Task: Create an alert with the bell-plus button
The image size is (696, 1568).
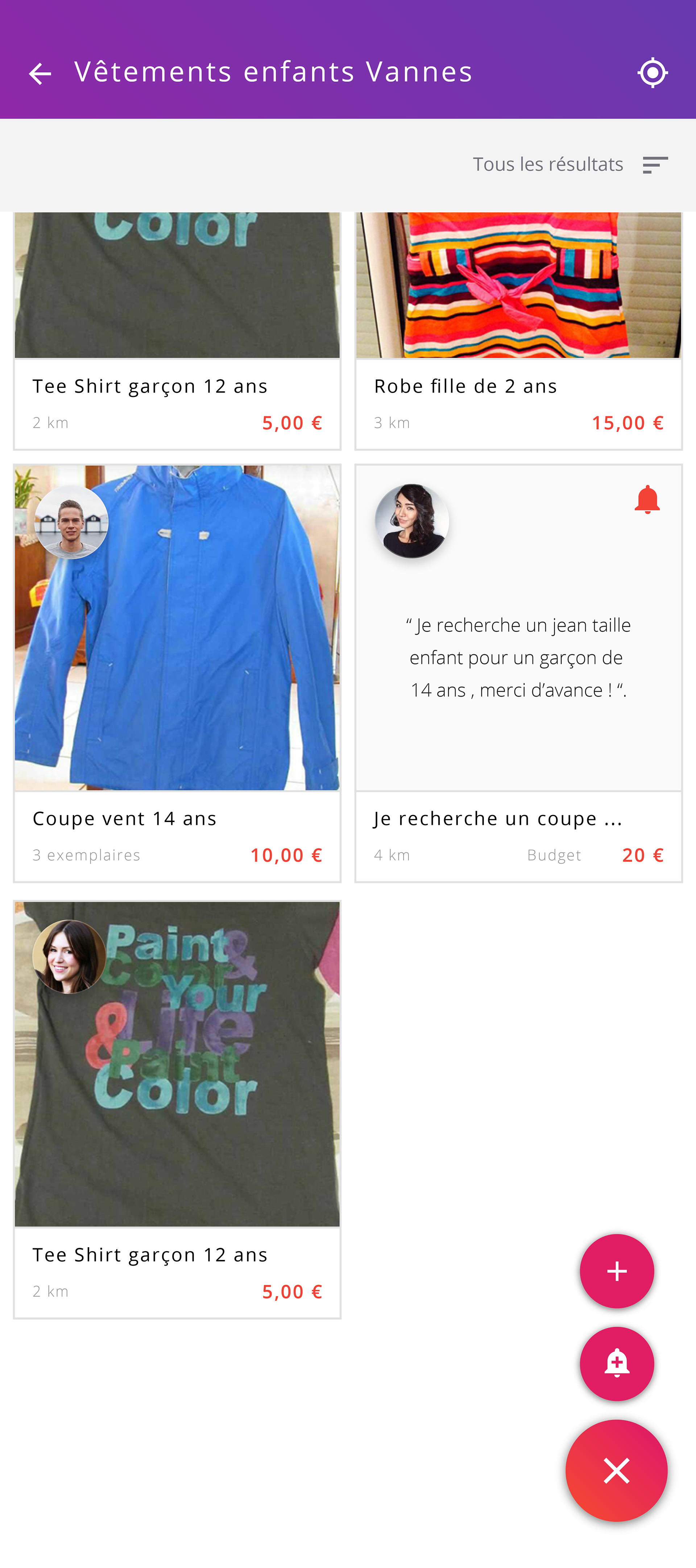Action: tap(616, 1363)
